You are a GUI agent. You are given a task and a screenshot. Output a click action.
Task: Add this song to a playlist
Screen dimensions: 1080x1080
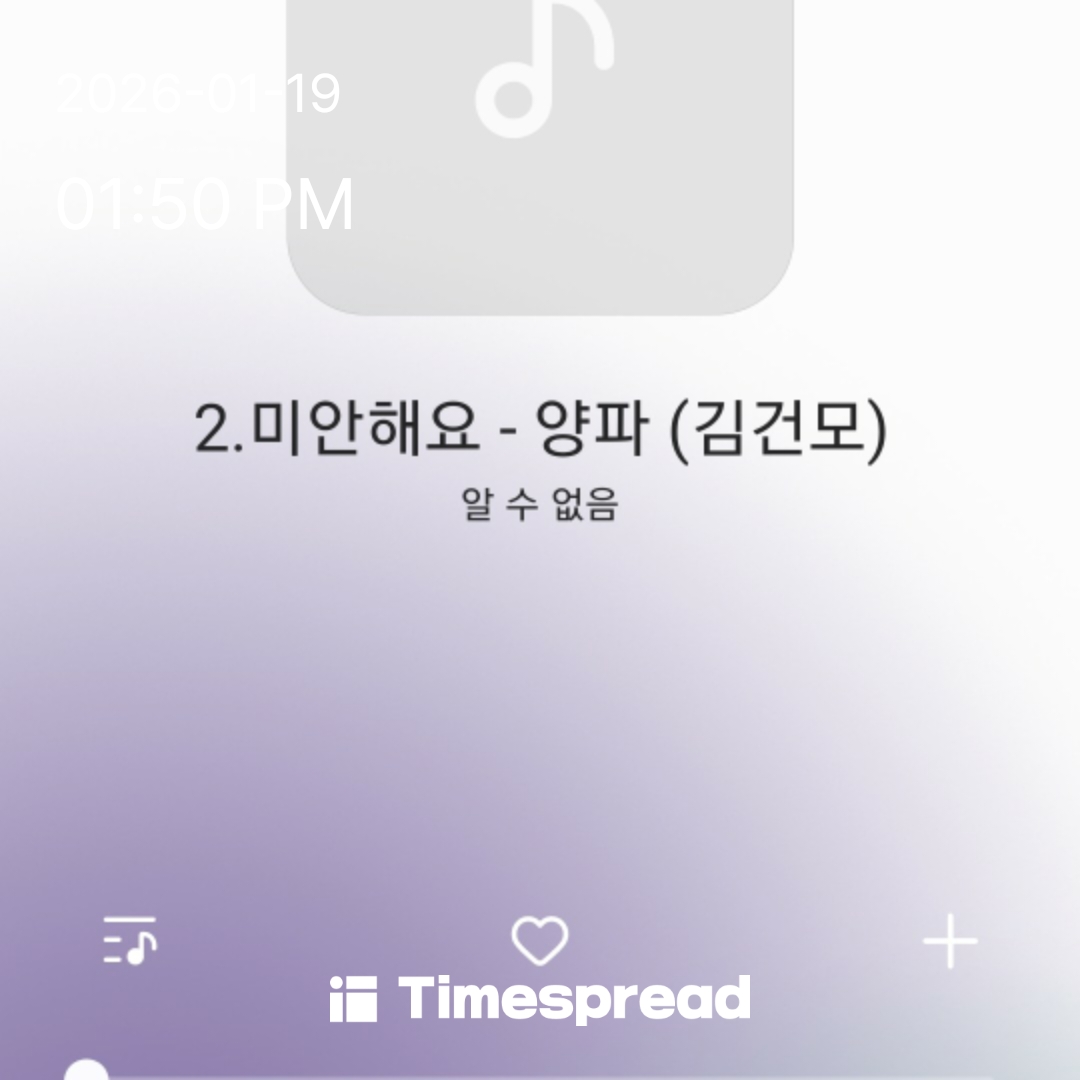click(x=949, y=942)
